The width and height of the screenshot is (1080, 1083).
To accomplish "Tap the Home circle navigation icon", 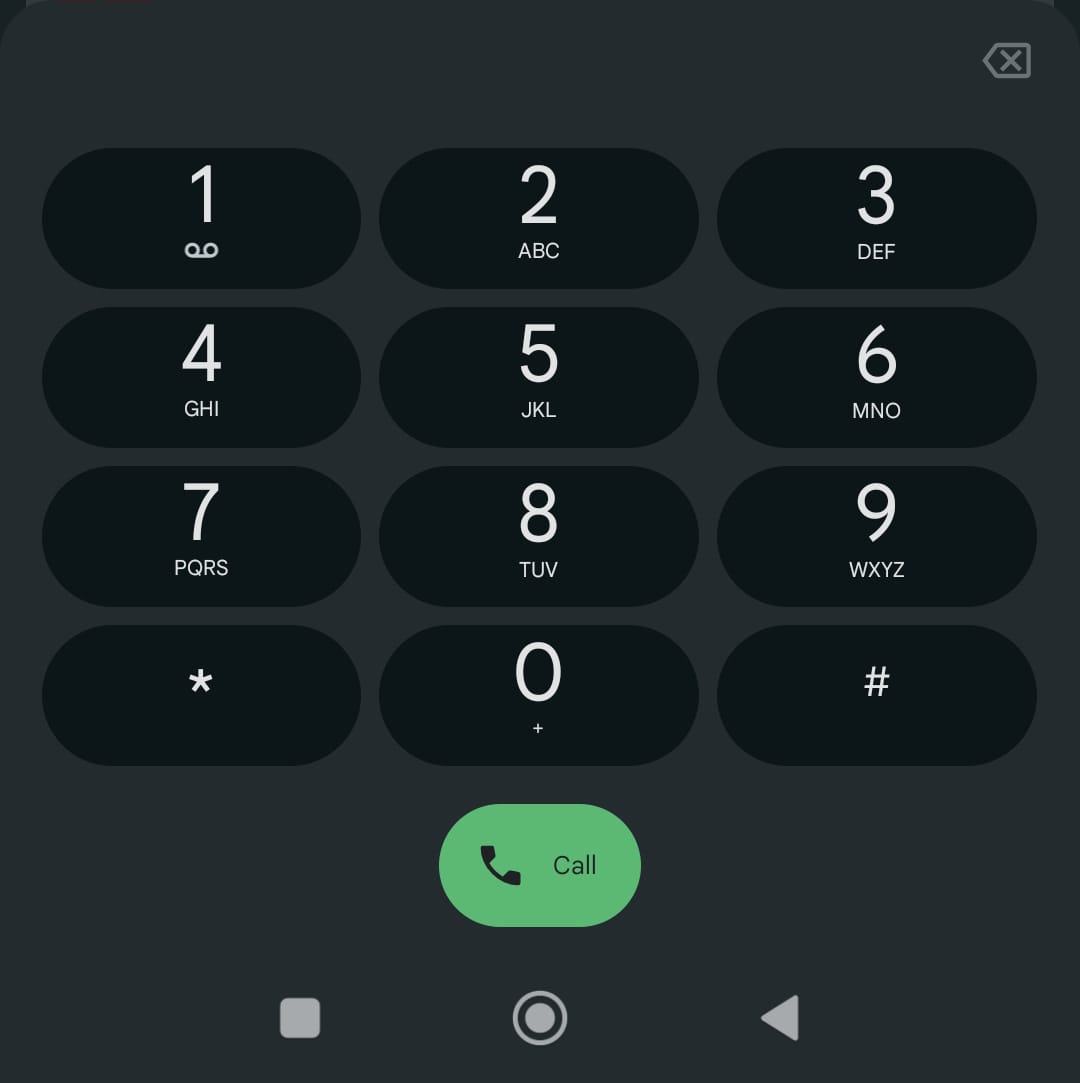I will tap(540, 1017).
